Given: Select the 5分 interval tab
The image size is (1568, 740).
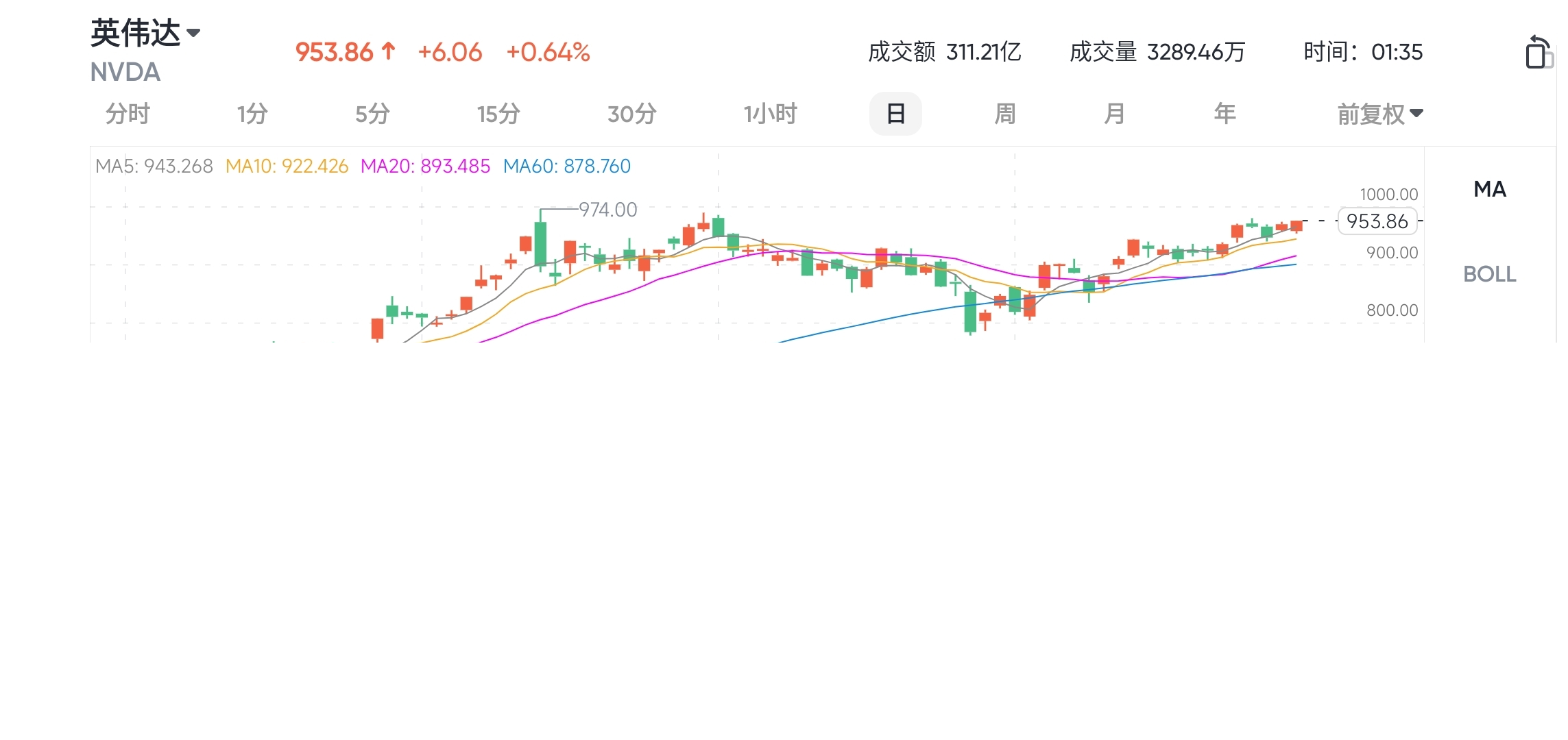Looking at the screenshot, I should (372, 114).
